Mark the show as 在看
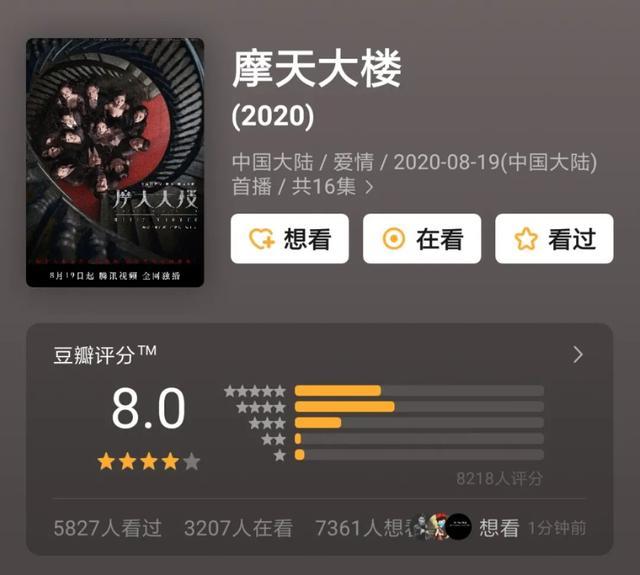Screen dimensions: 640x575 421,239
